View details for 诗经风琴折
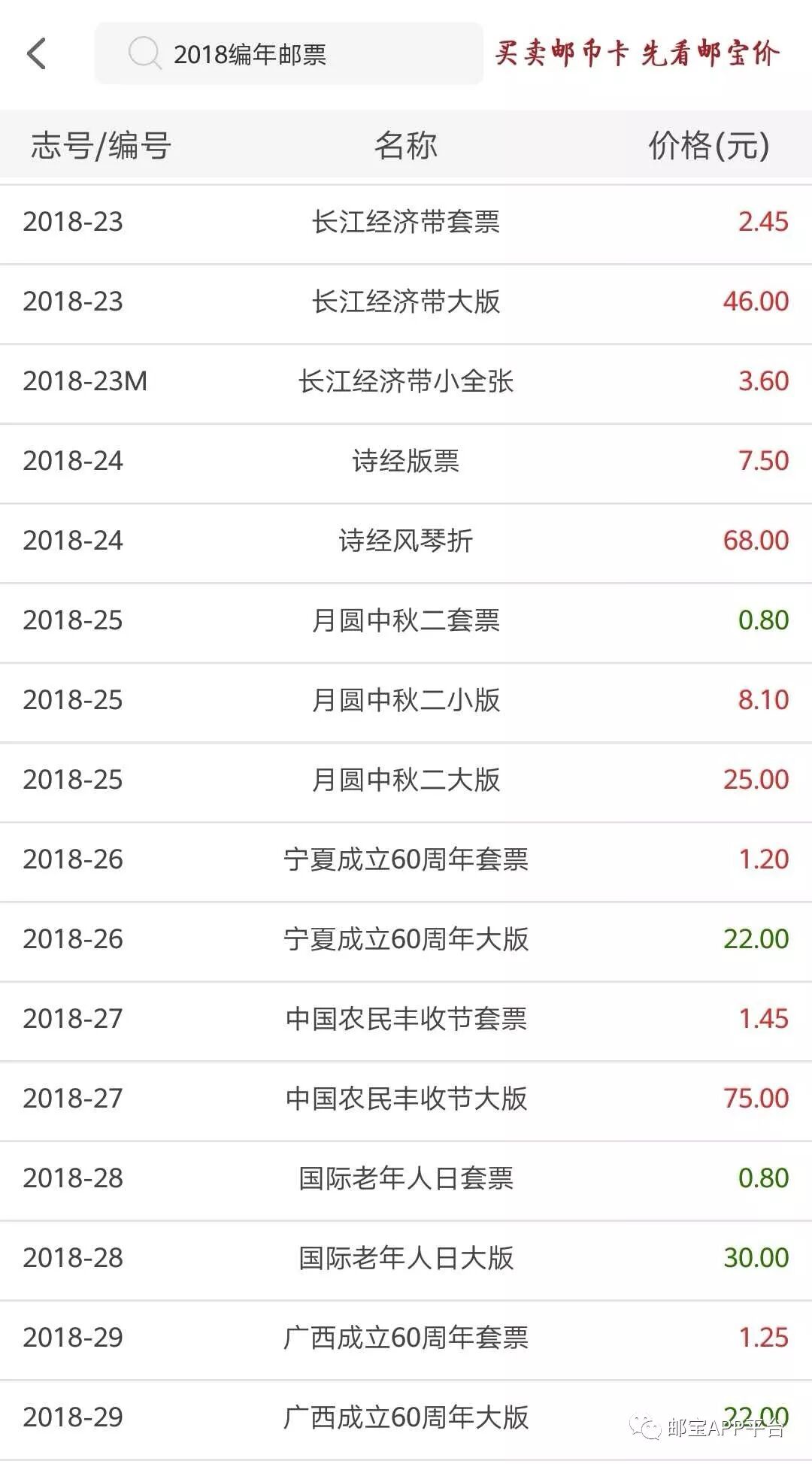Image resolution: width=812 pixels, height=1464 pixels. point(406,542)
